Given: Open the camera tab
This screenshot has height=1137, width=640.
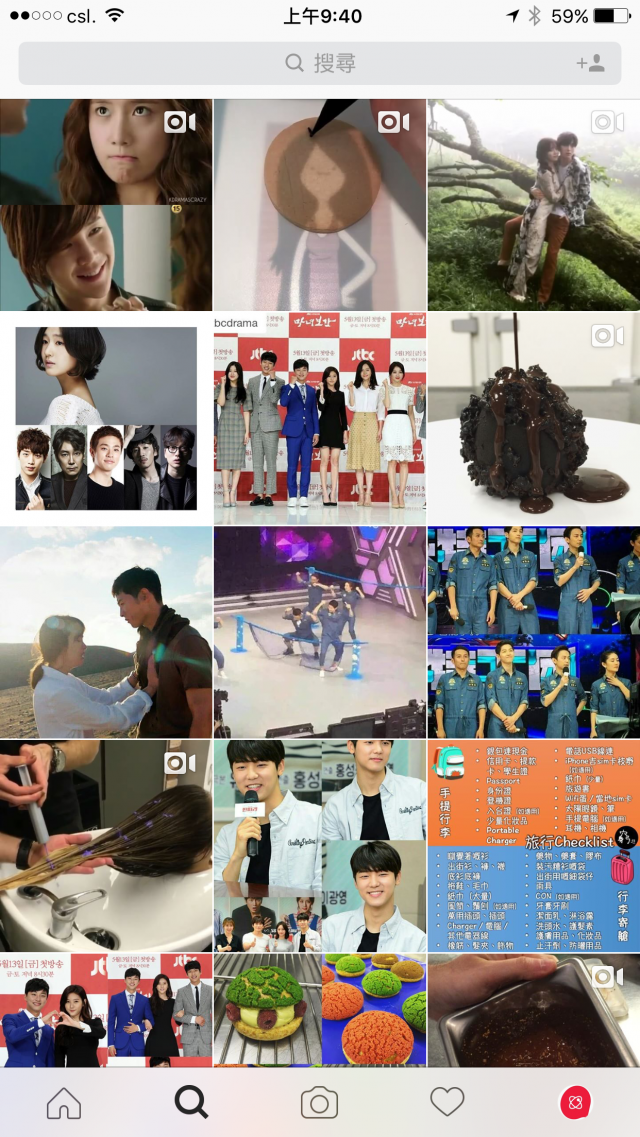Looking at the screenshot, I should tap(319, 1103).
